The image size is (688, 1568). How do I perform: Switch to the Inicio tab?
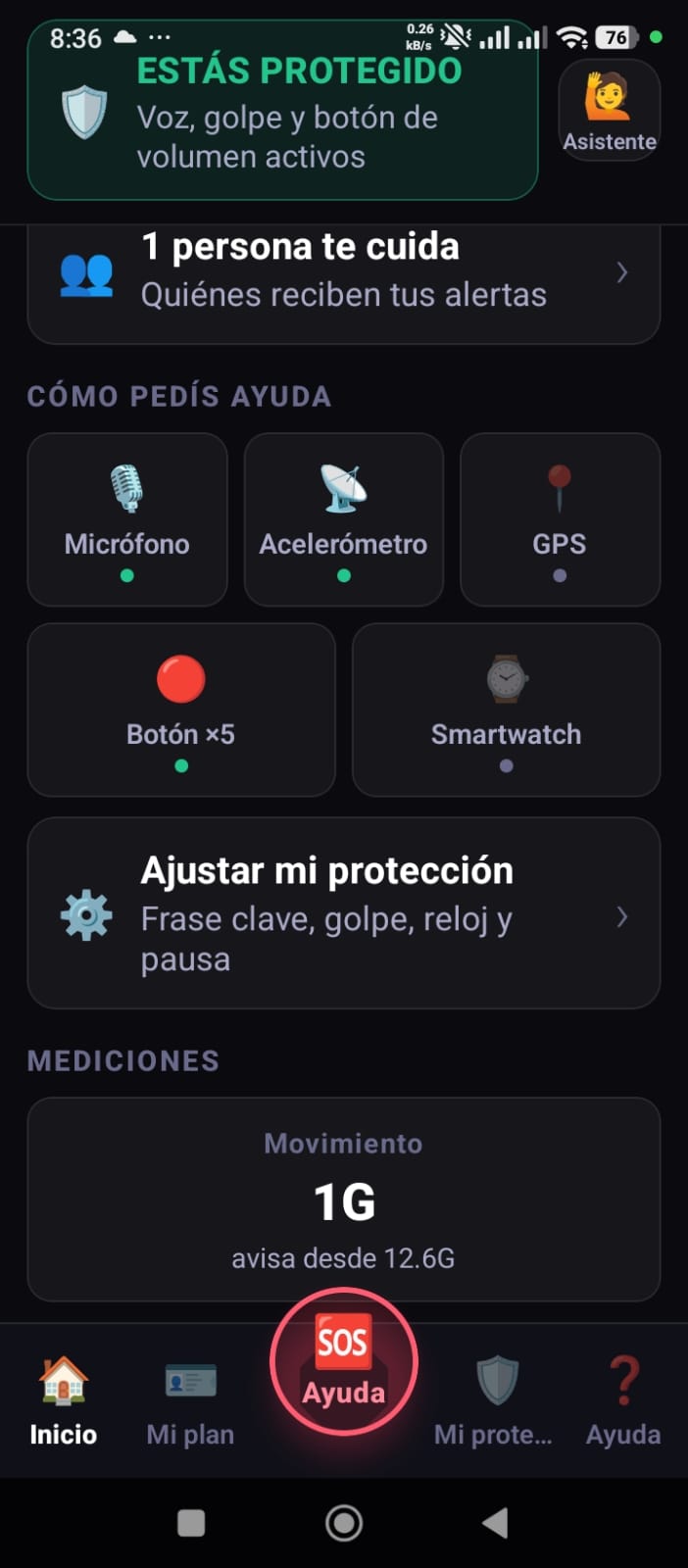[x=63, y=1401]
